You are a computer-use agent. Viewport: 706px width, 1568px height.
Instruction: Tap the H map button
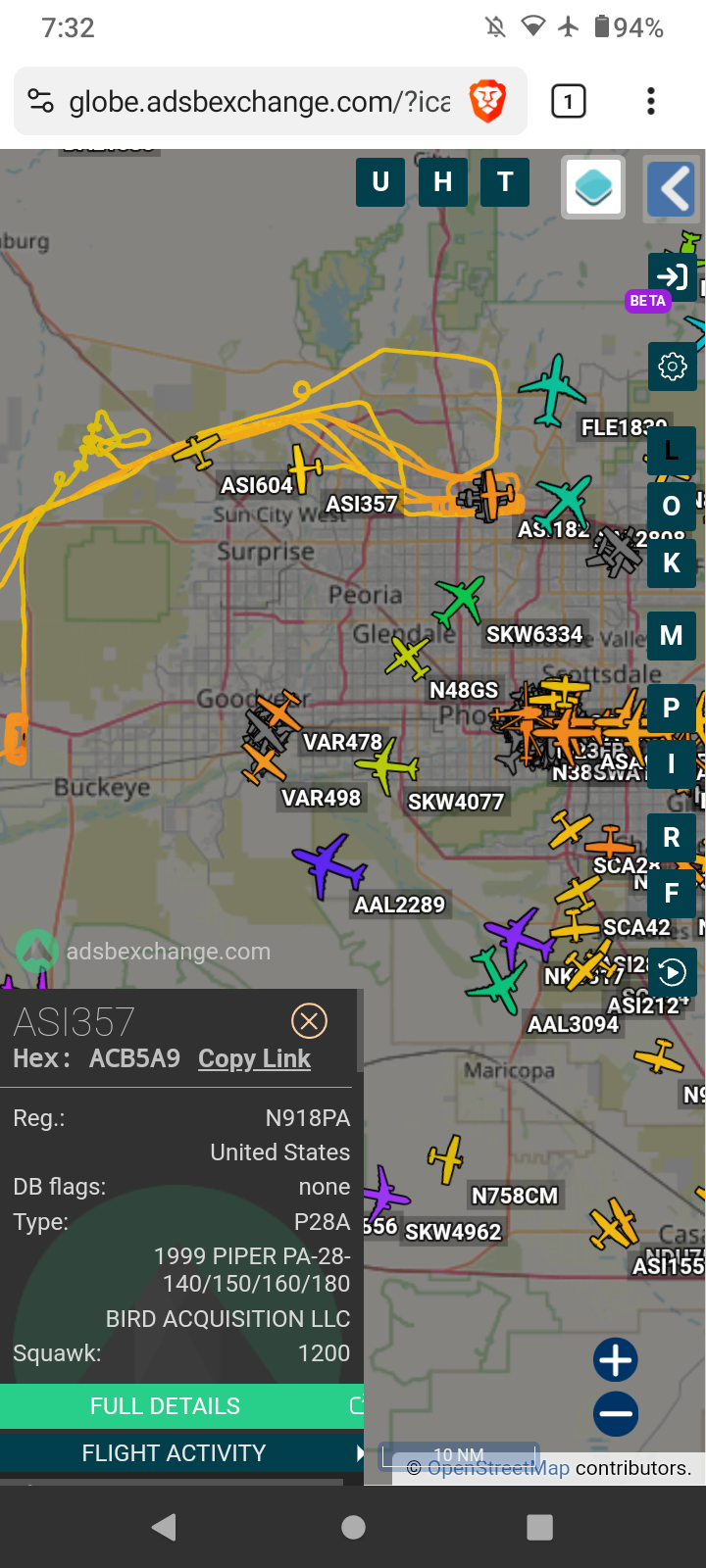(x=443, y=182)
